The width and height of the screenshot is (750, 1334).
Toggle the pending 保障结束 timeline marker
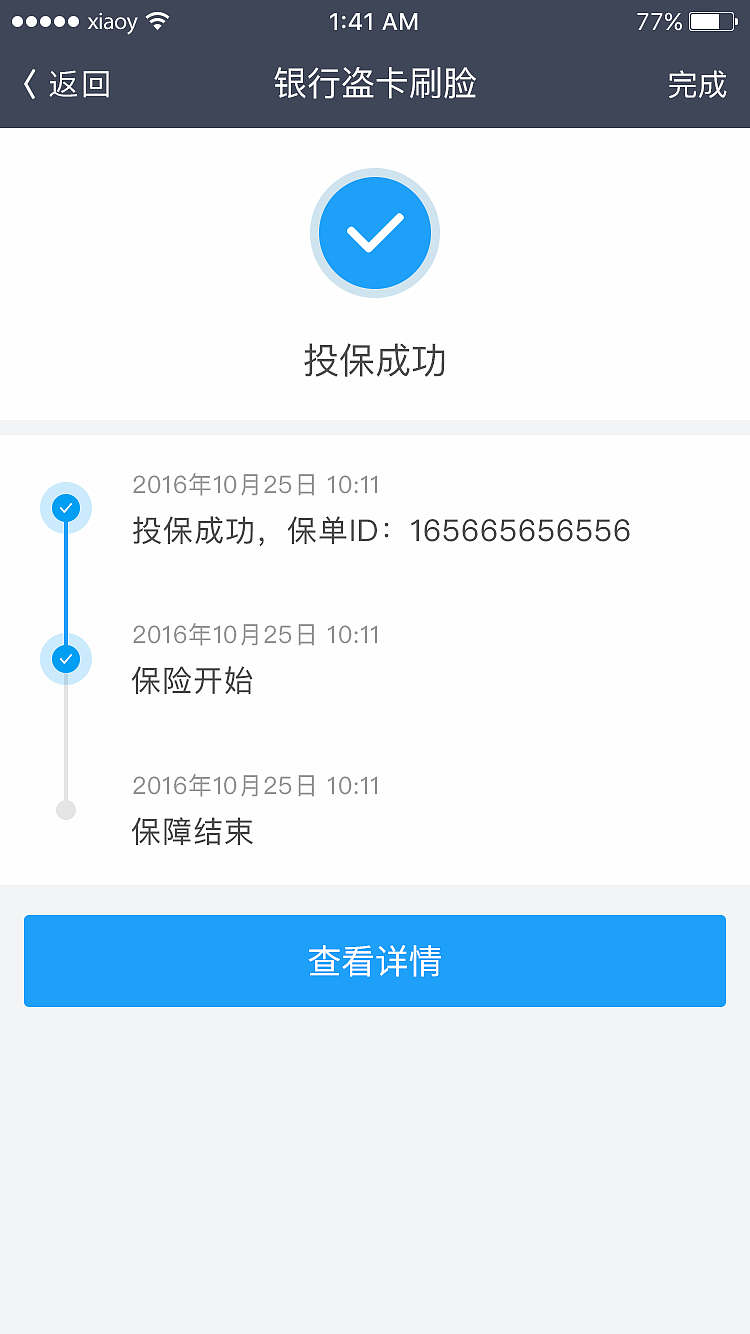click(66, 810)
